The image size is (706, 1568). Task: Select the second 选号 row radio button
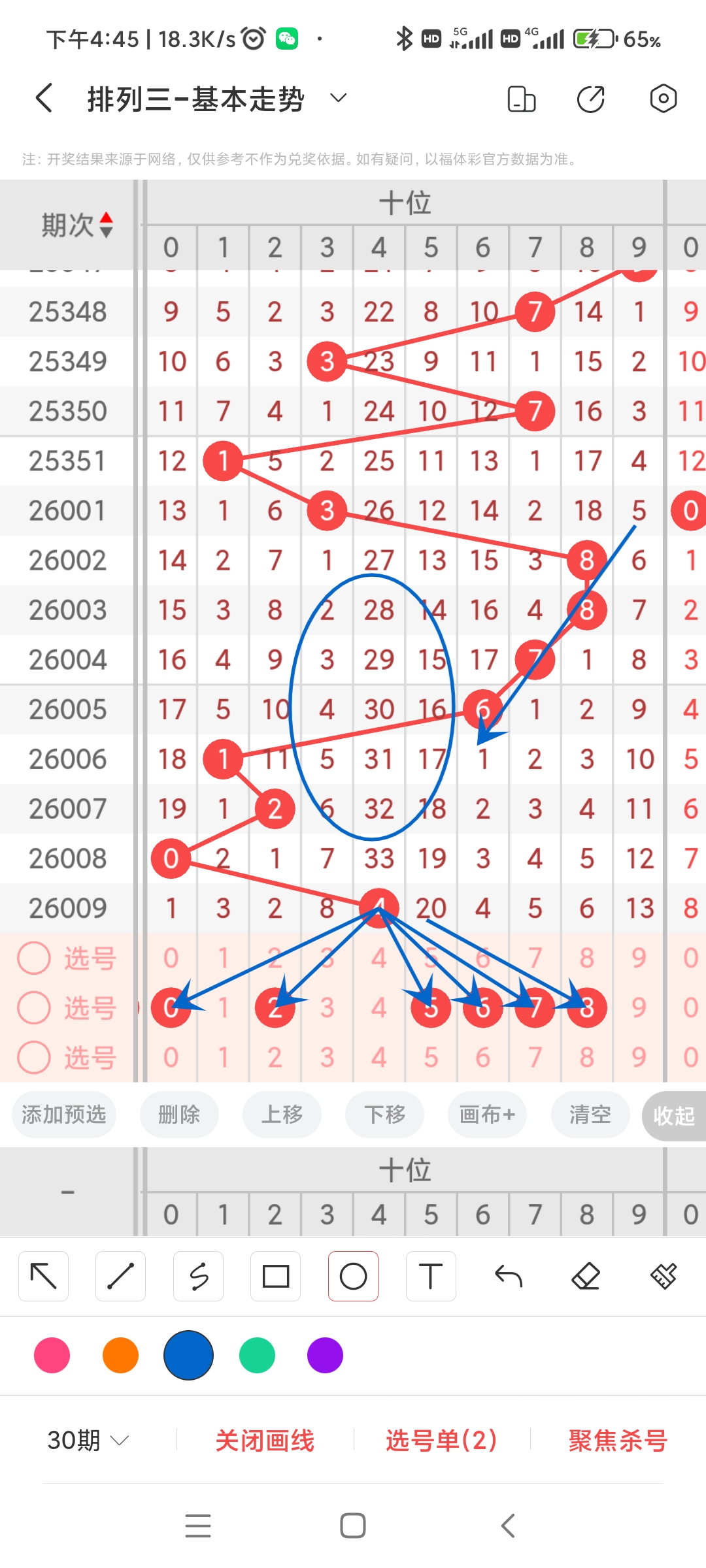point(35,1007)
